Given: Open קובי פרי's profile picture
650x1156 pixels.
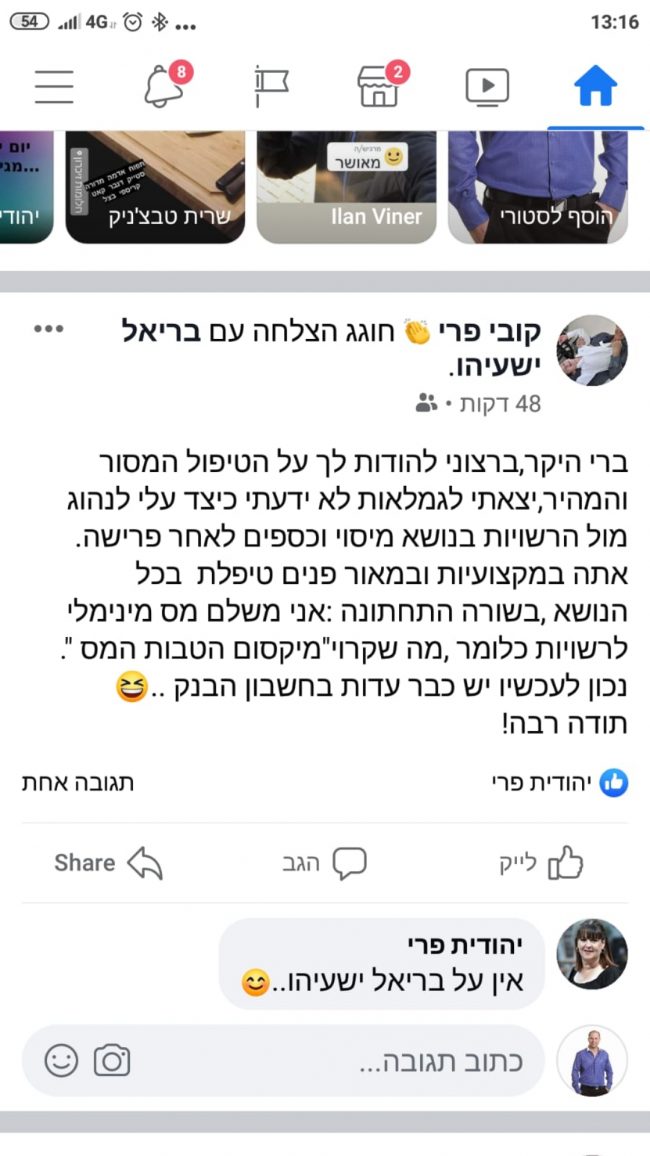Looking at the screenshot, I should click(x=591, y=350).
